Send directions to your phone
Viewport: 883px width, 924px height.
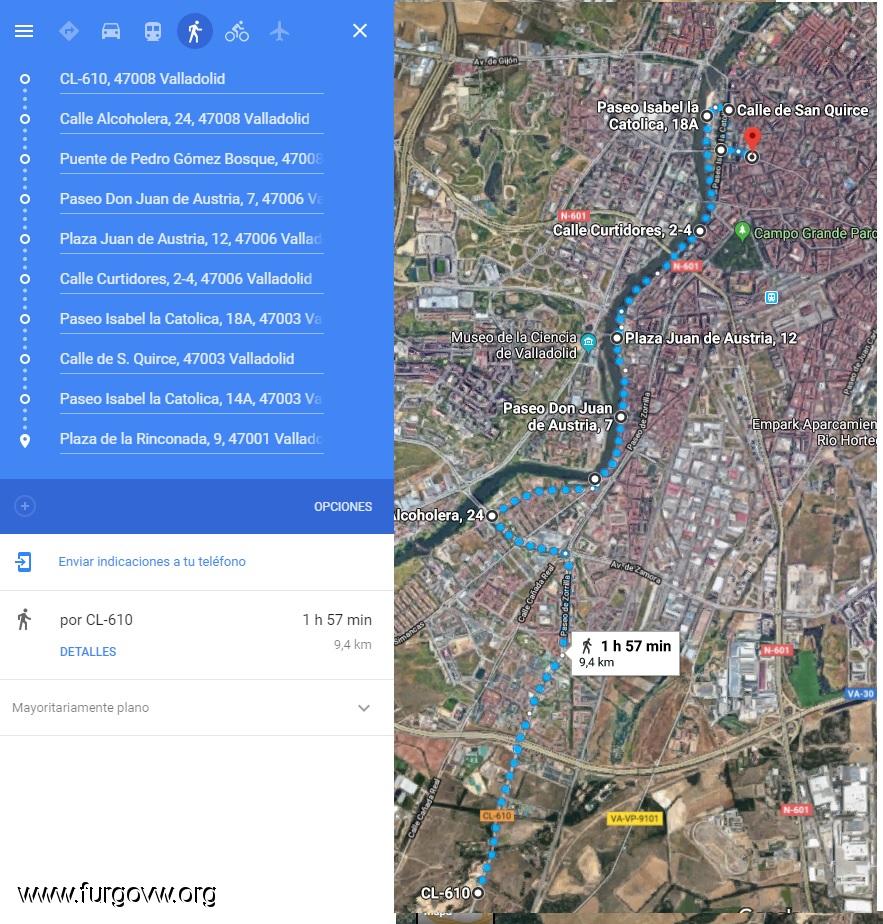[x=151, y=562]
